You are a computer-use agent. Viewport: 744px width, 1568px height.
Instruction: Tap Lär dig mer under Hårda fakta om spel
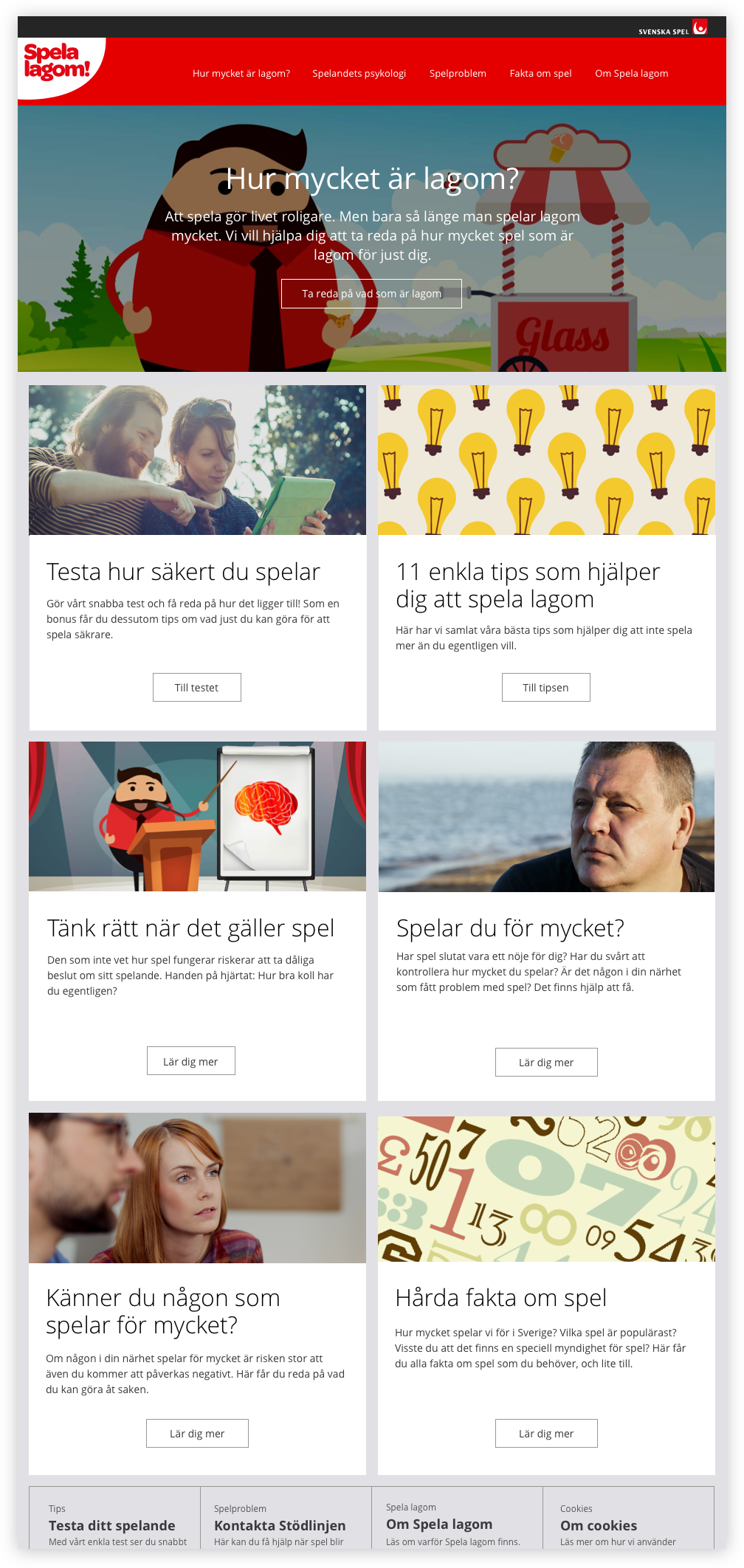click(x=545, y=1434)
